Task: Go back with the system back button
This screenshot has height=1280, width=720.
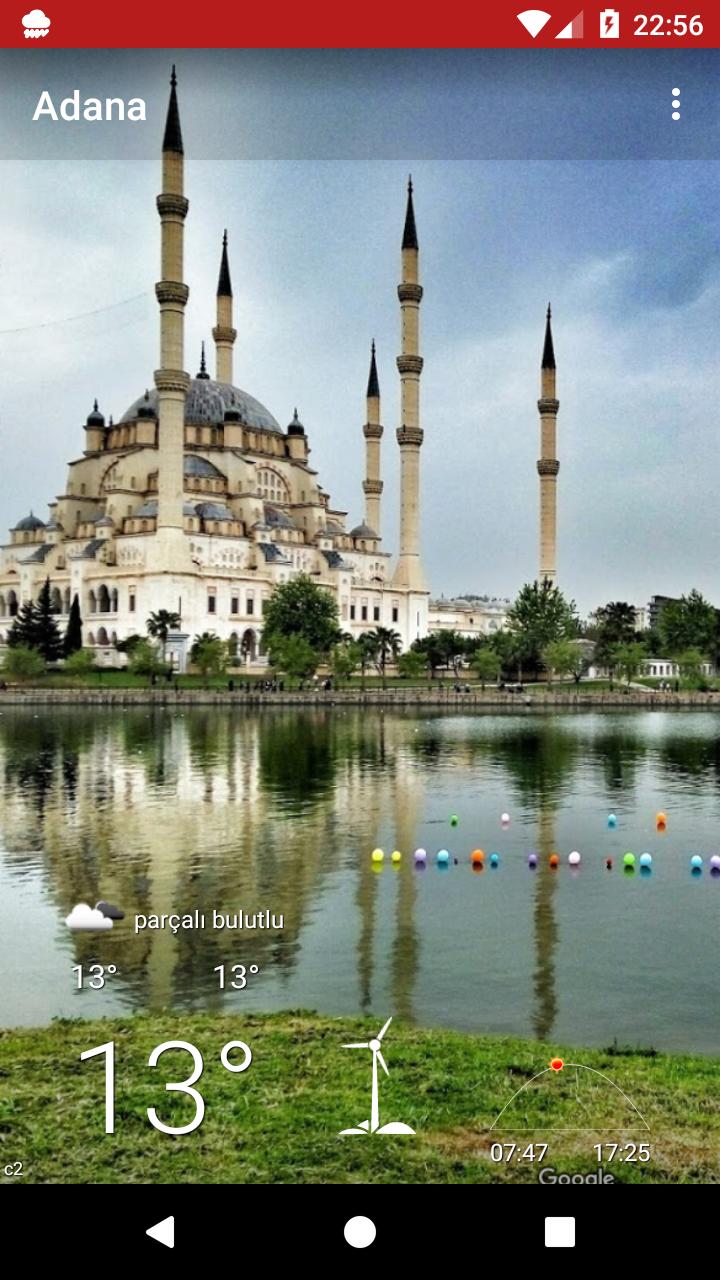Action: coord(160,1232)
